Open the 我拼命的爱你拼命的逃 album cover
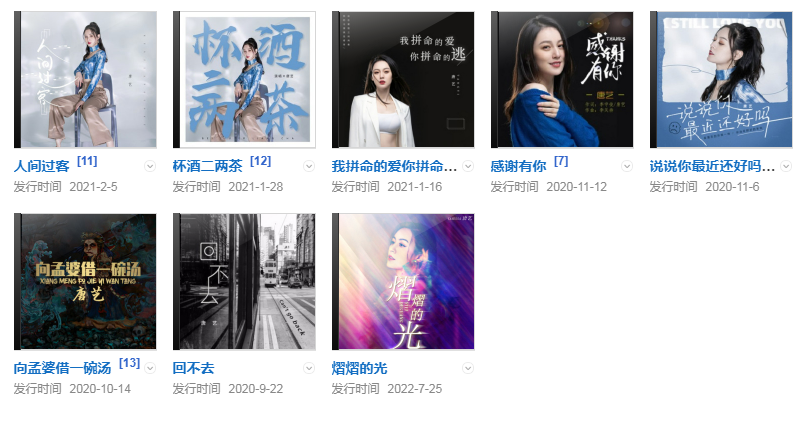 [403, 79]
